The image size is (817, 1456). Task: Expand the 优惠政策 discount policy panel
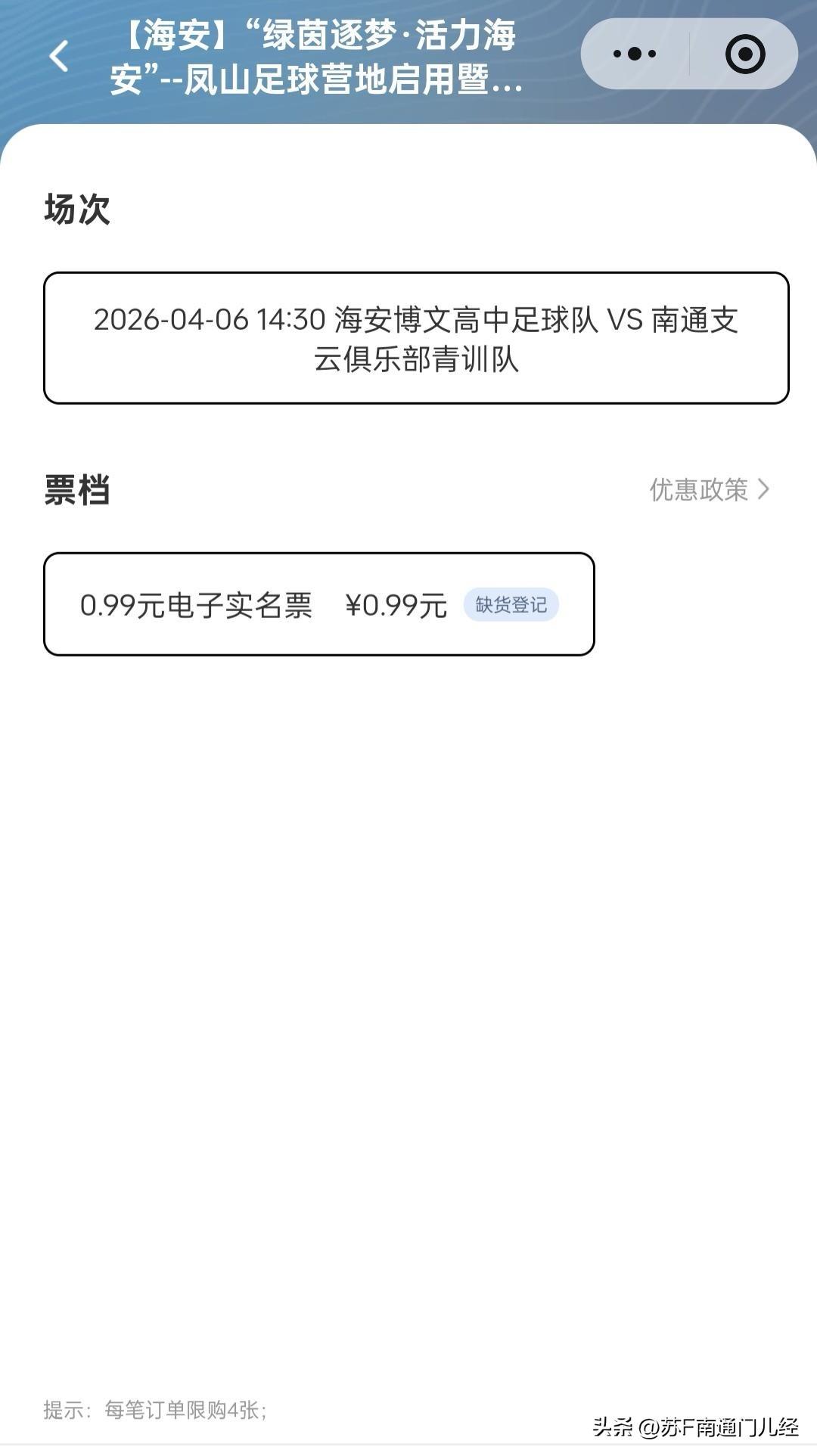tap(704, 491)
